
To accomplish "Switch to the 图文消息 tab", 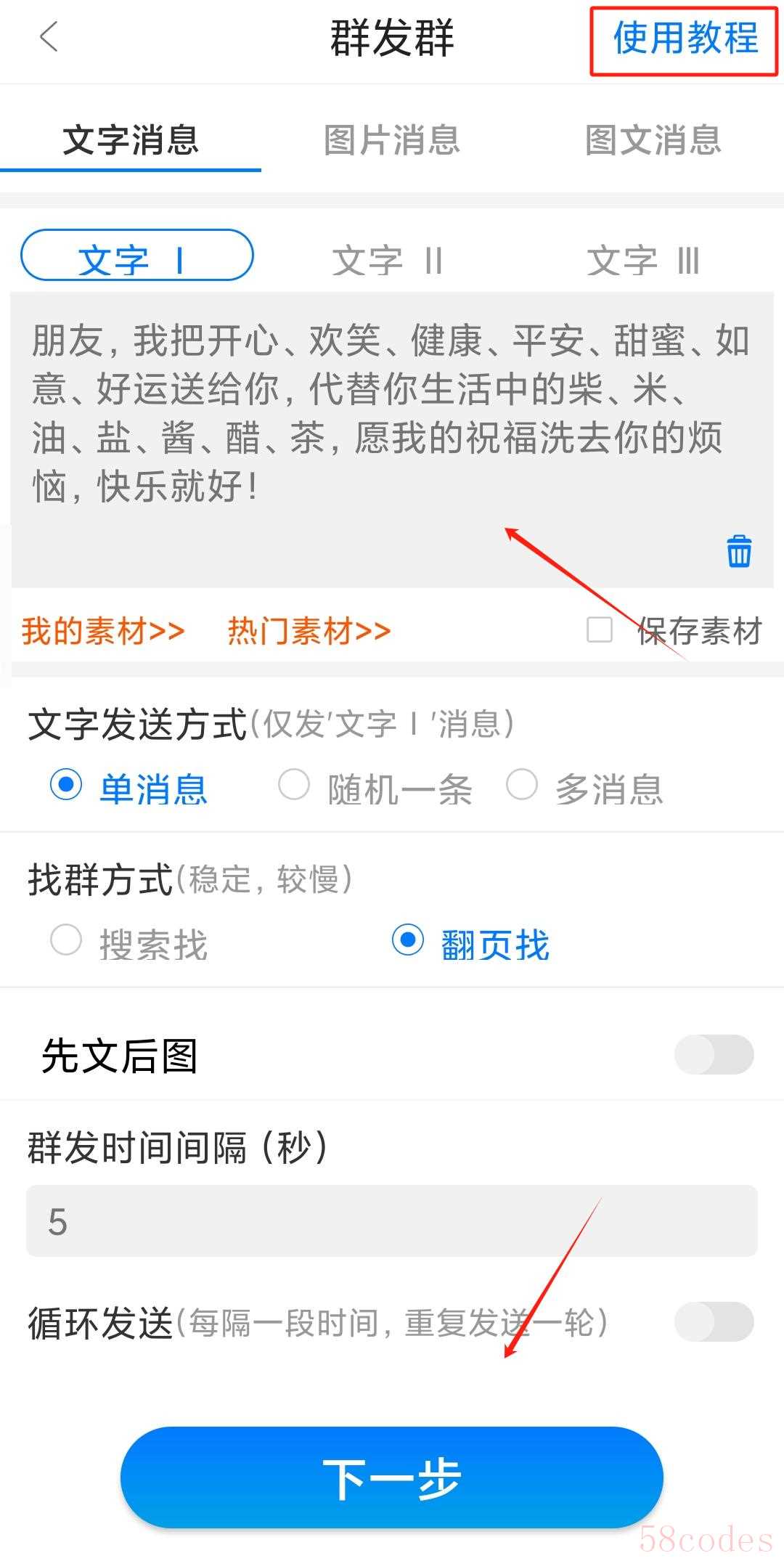I will 653,140.
